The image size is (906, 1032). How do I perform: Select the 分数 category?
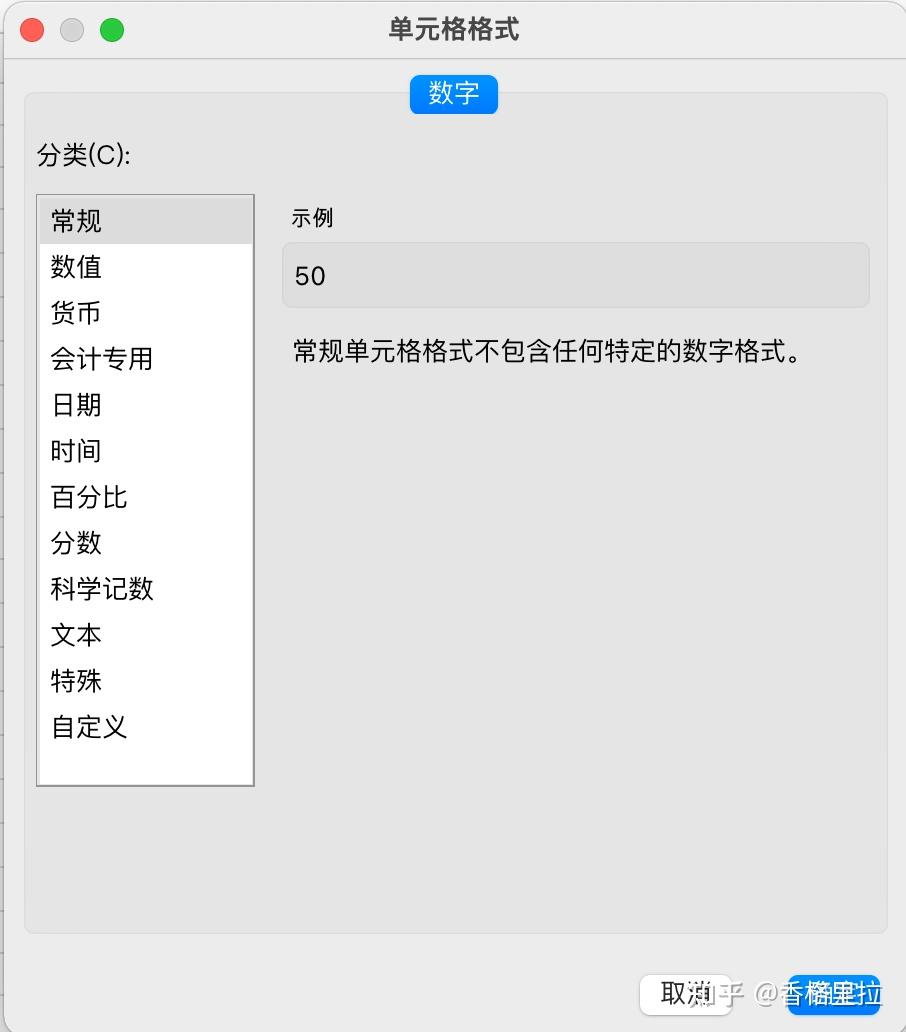click(77, 543)
